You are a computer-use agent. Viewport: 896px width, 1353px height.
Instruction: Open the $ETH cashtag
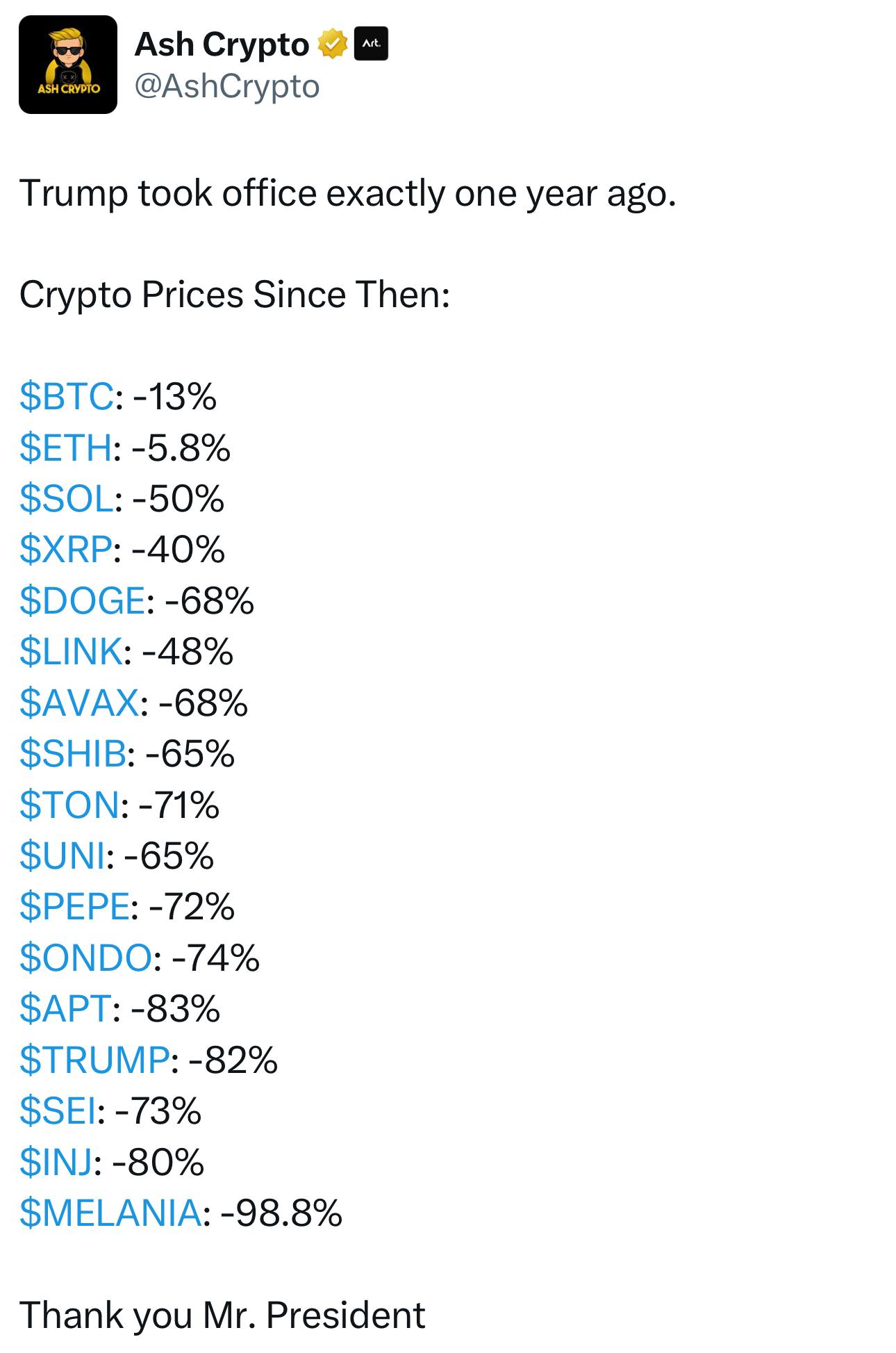coord(65,448)
